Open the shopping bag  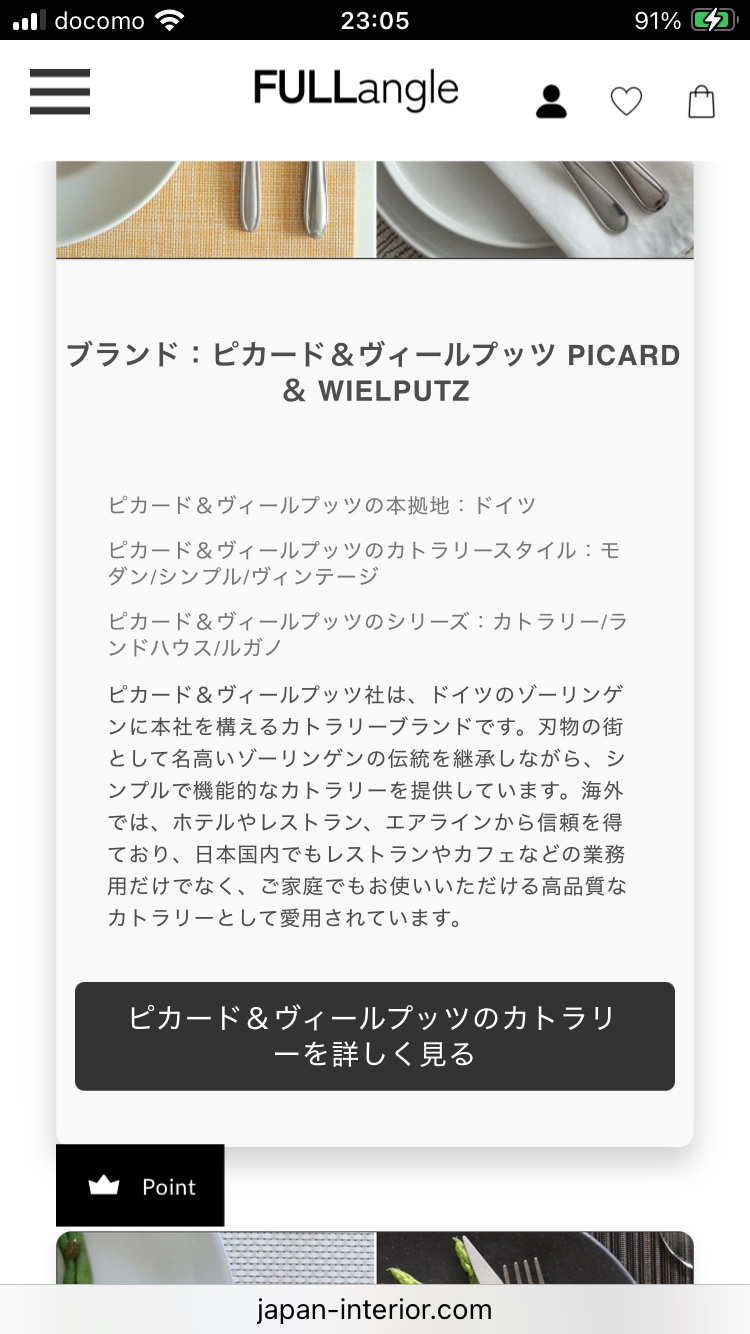(x=702, y=101)
